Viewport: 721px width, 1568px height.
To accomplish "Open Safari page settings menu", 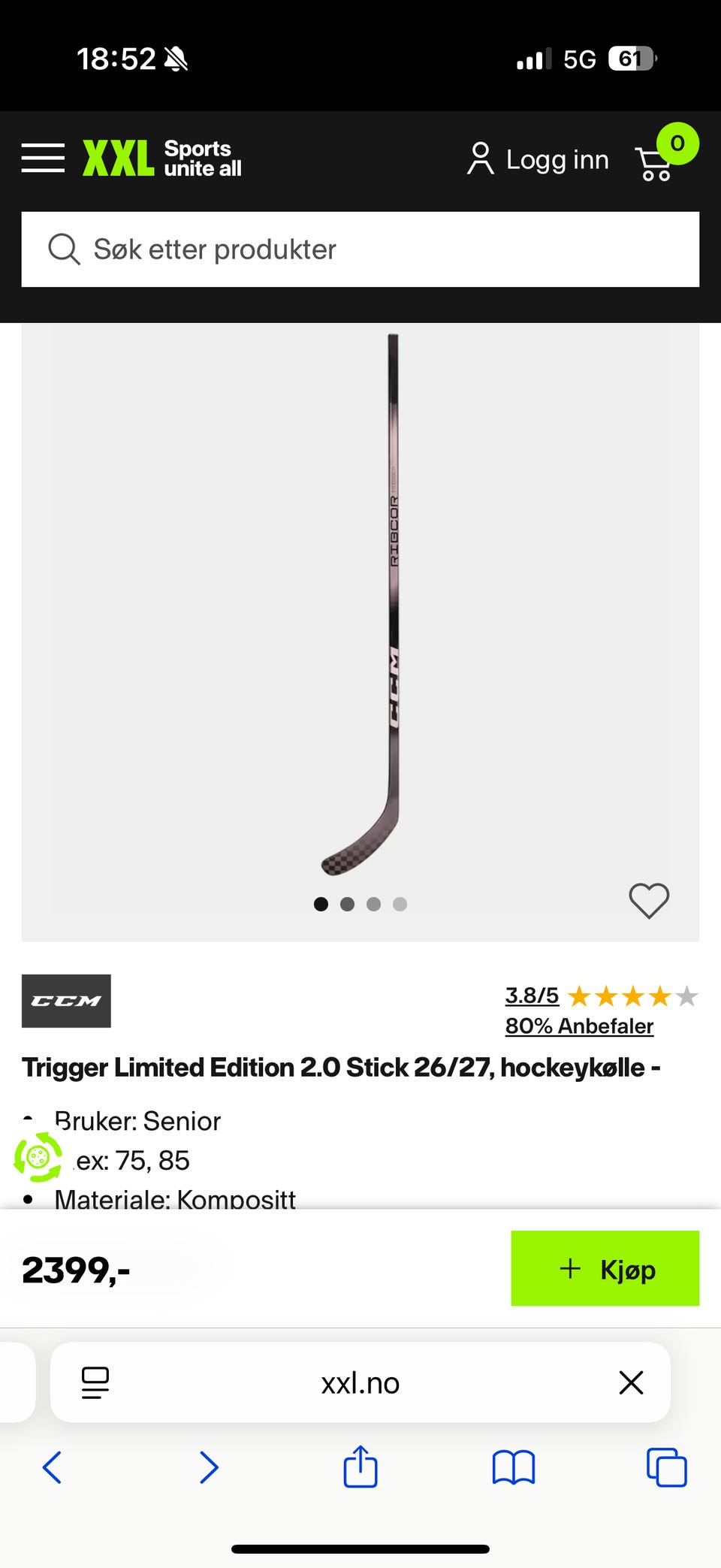I will (x=95, y=1382).
